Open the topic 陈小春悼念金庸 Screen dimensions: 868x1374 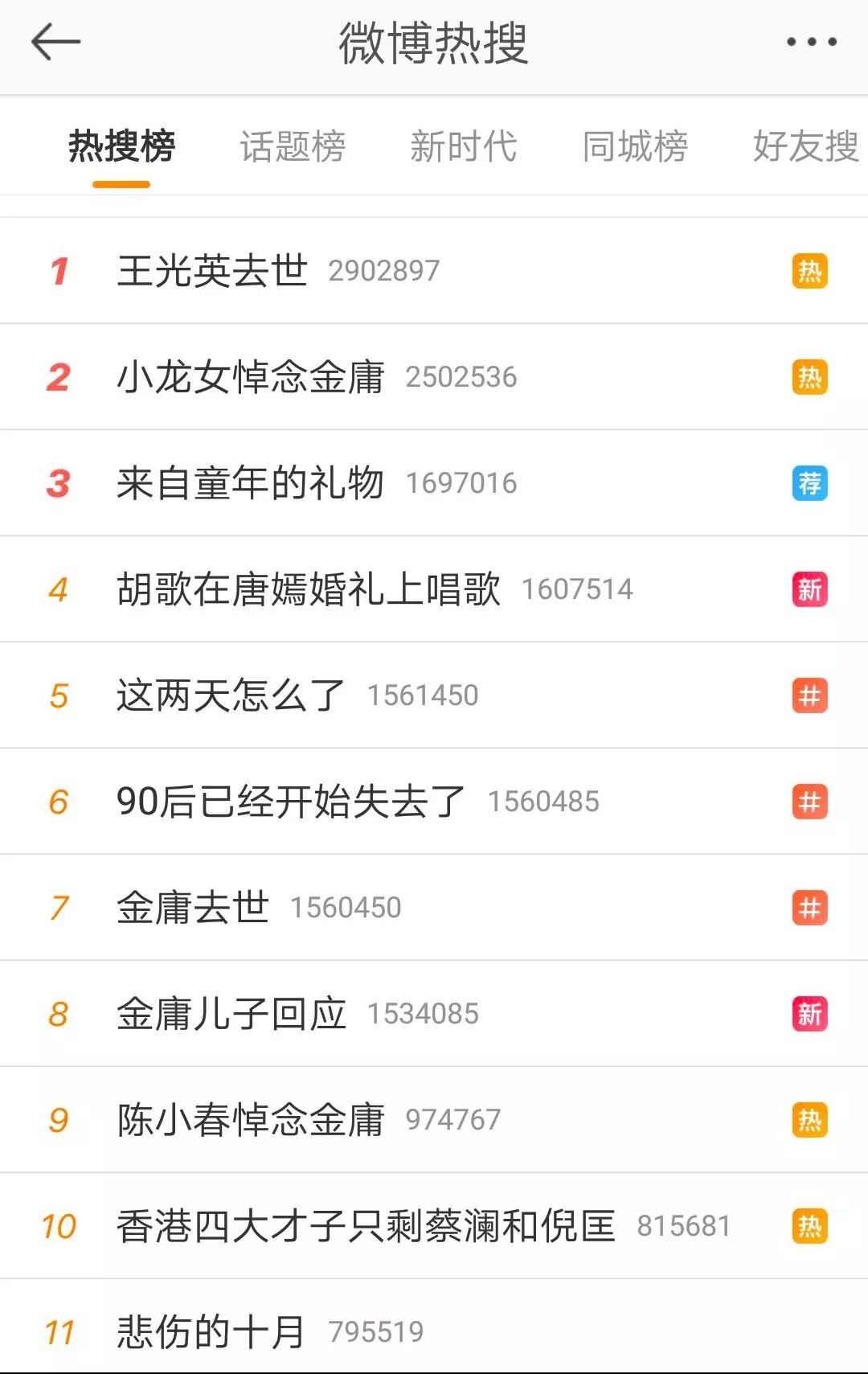434,1120
